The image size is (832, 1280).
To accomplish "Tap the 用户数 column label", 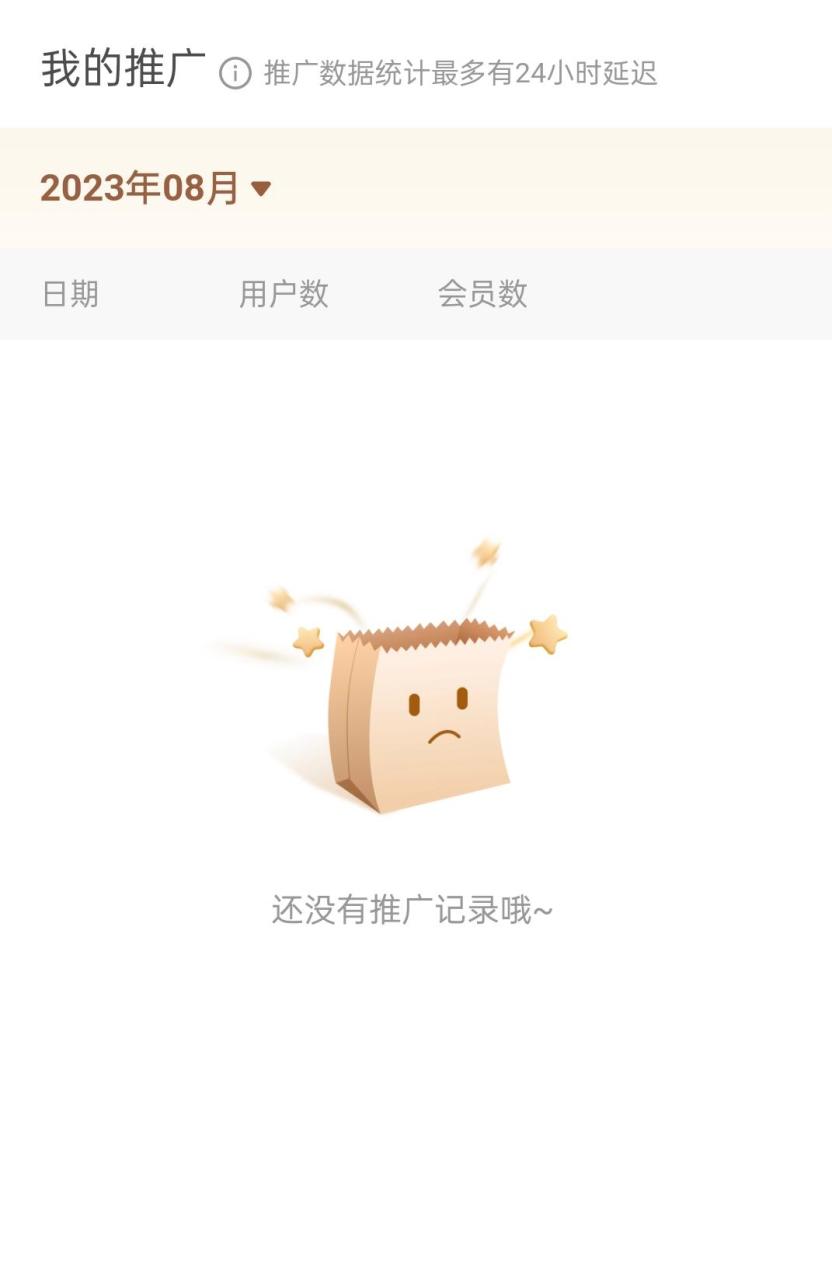I will (284, 293).
